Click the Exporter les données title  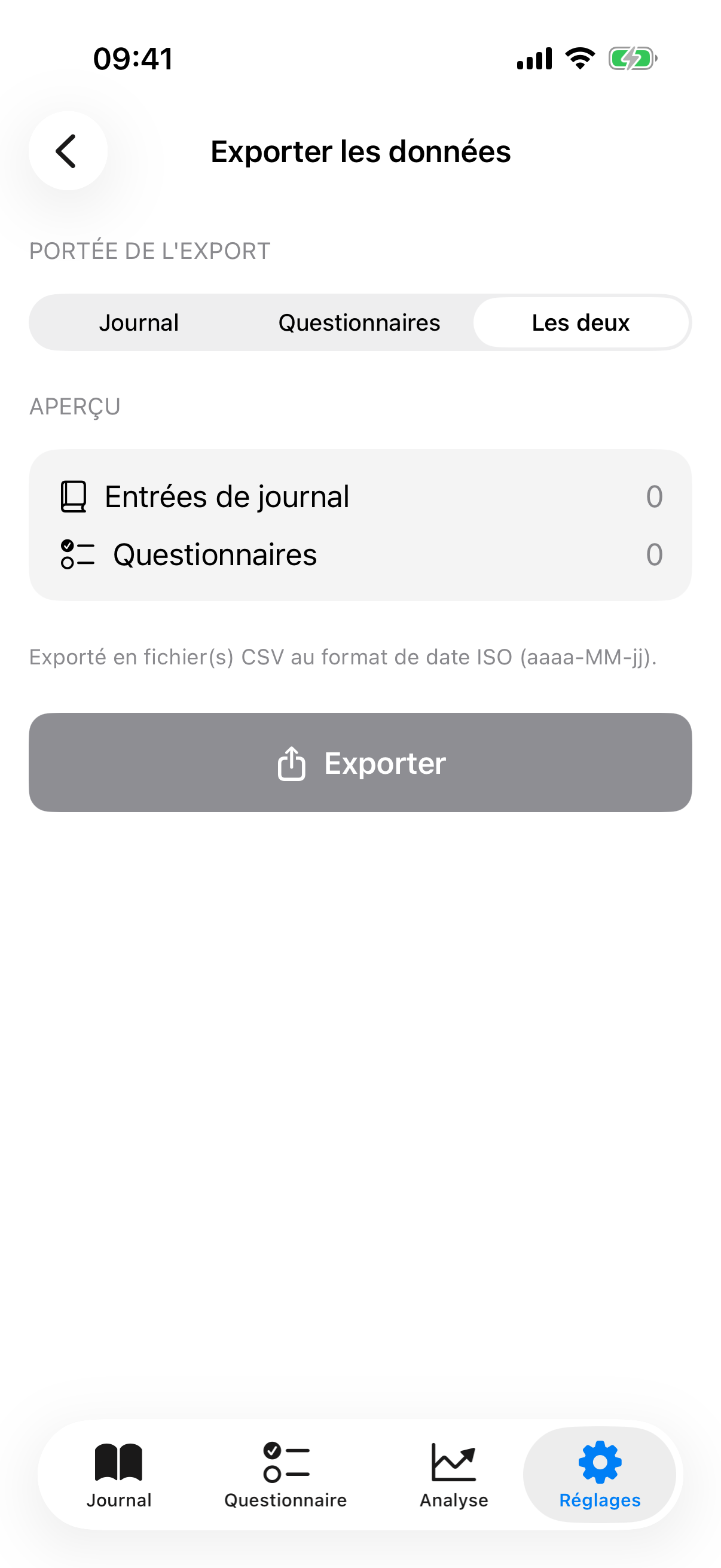tap(360, 151)
